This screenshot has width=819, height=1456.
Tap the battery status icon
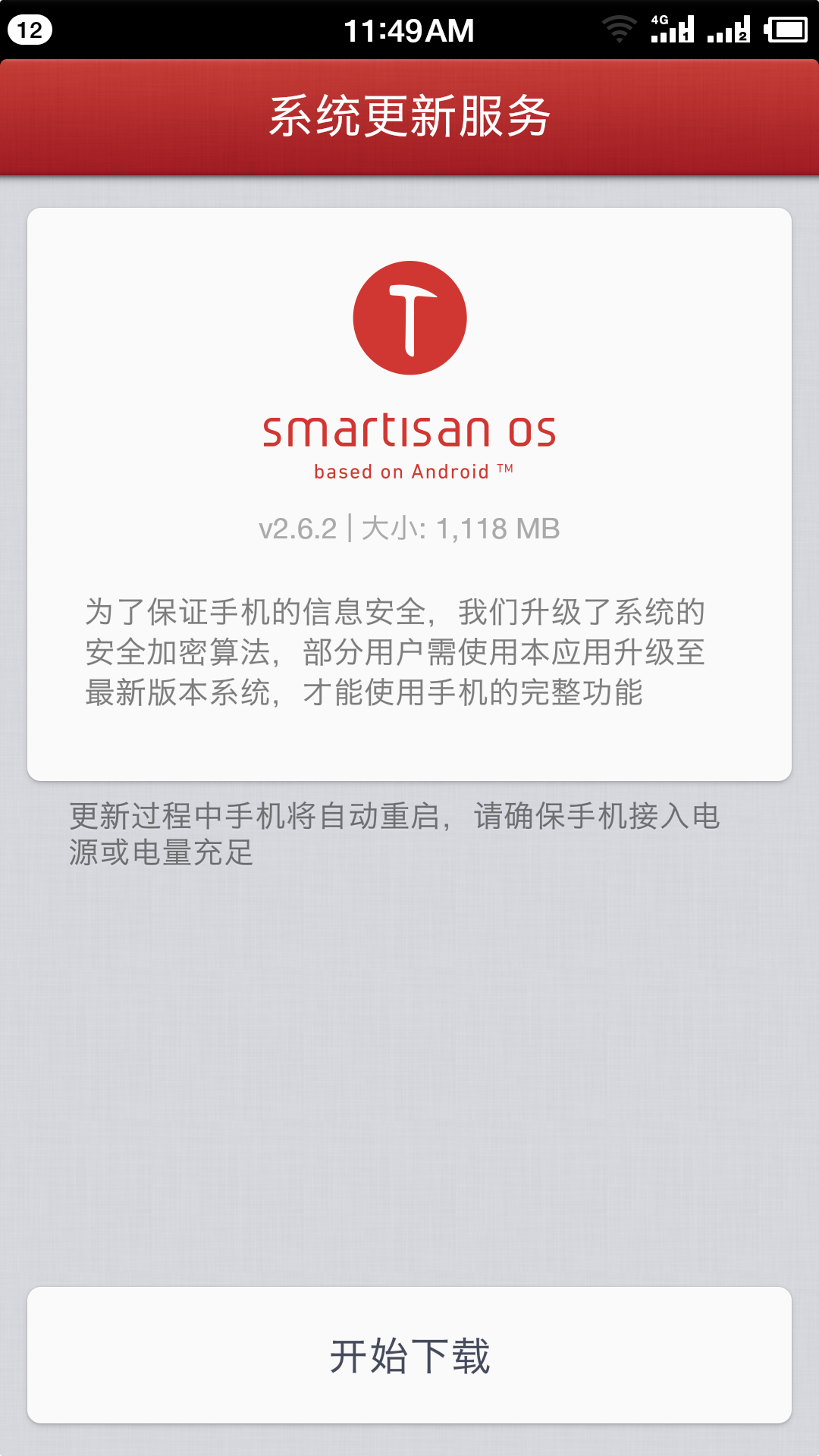(x=786, y=29)
